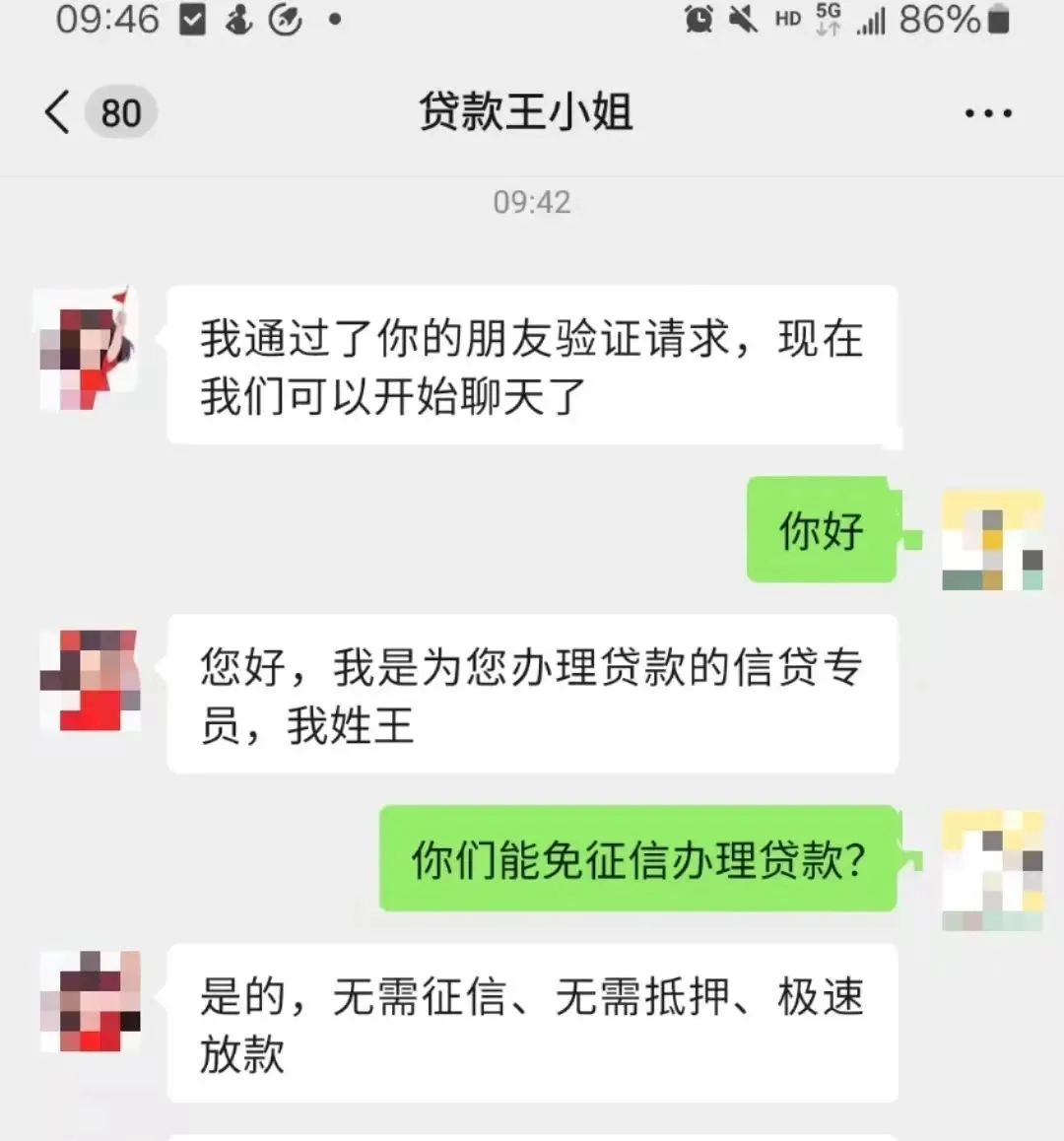The width and height of the screenshot is (1064, 1141).
Task: Open contact avatar next to 无需征信 message
Action: tap(90, 1001)
